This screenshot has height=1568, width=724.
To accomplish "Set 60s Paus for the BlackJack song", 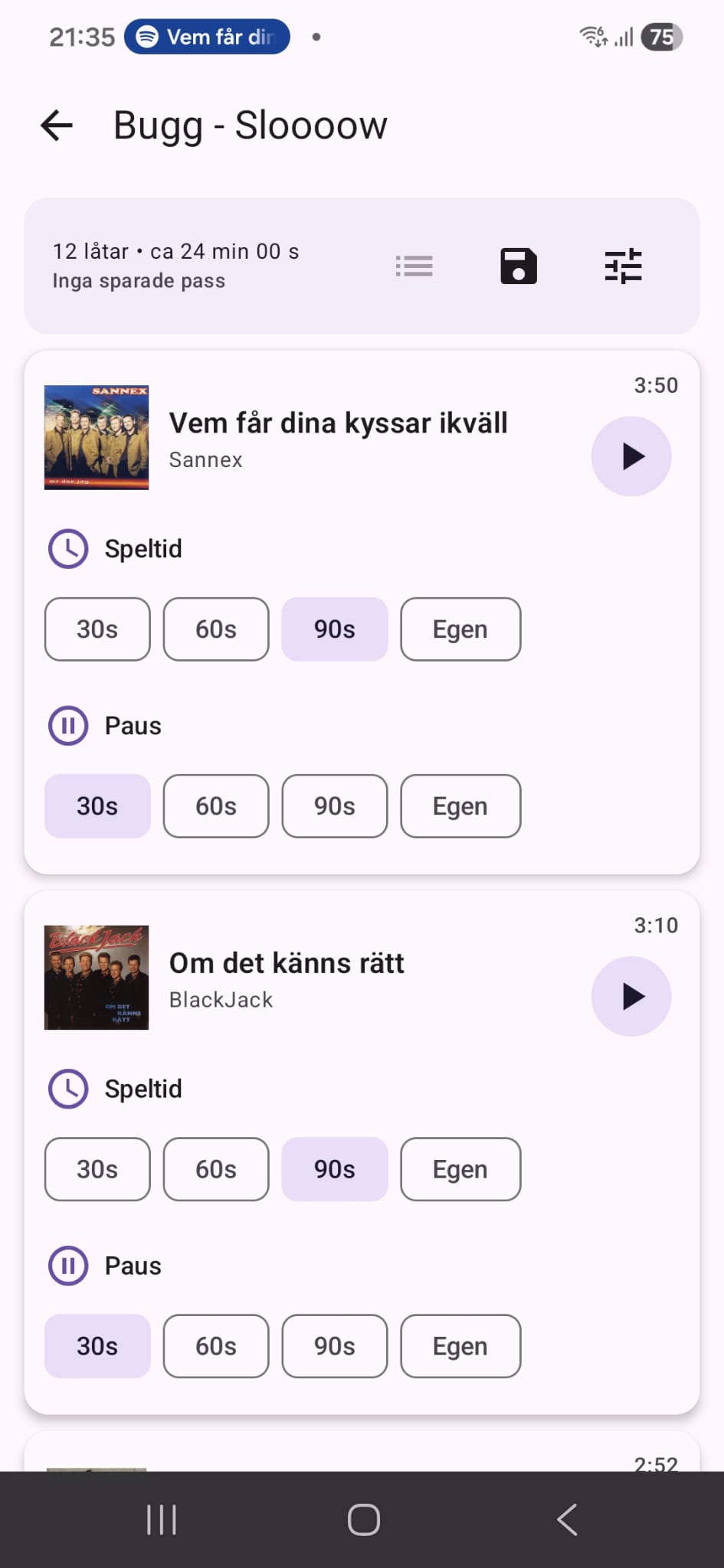I will [215, 1346].
